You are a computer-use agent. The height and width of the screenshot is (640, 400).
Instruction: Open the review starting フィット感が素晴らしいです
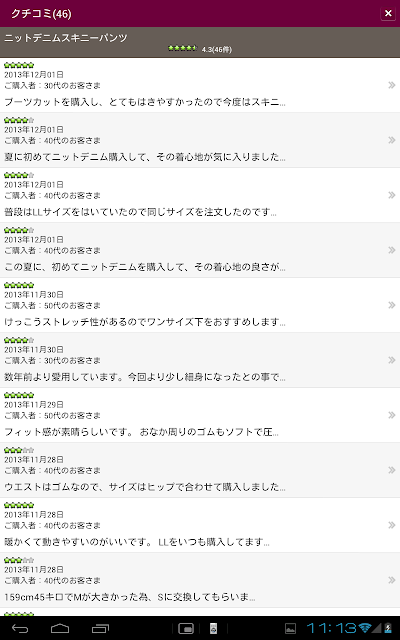tap(200, 415)
